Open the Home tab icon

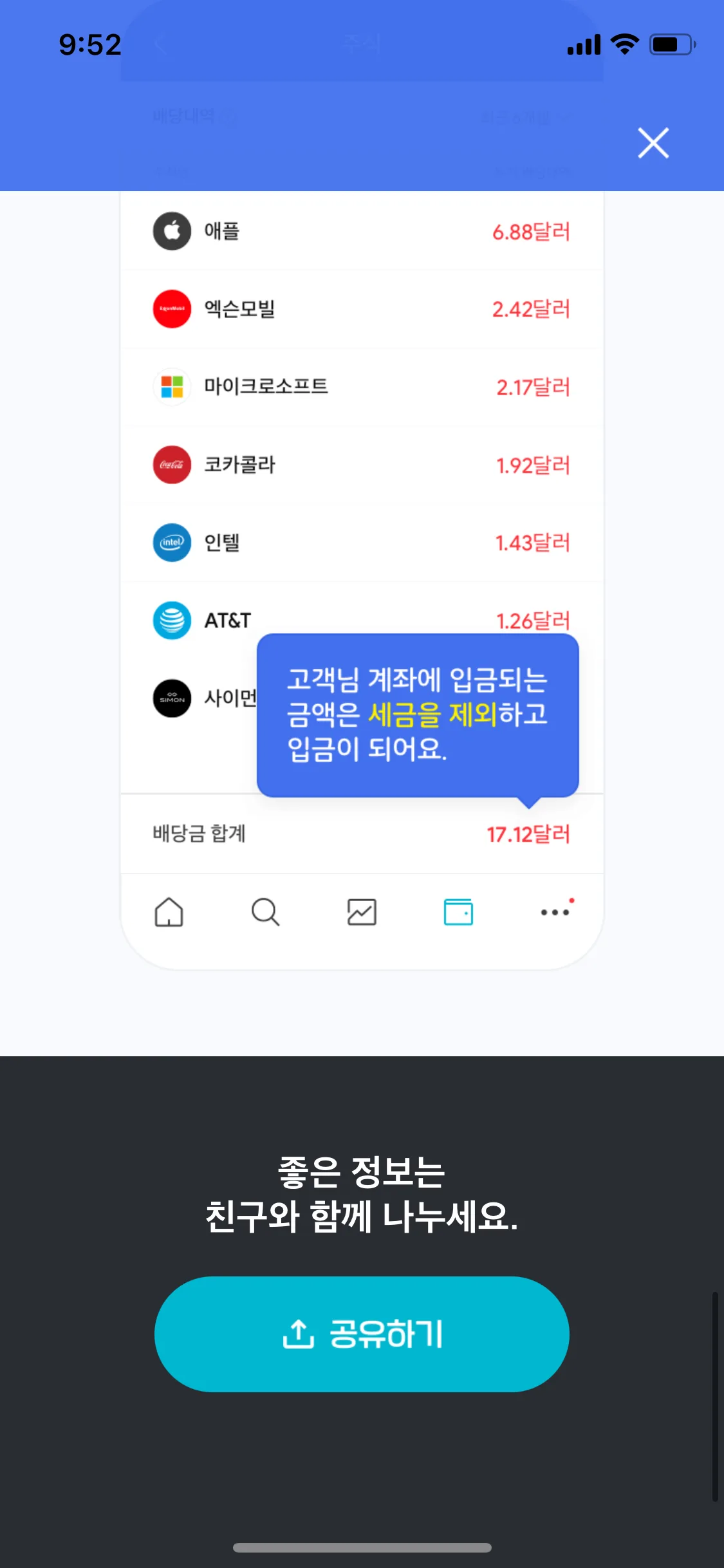170,911
